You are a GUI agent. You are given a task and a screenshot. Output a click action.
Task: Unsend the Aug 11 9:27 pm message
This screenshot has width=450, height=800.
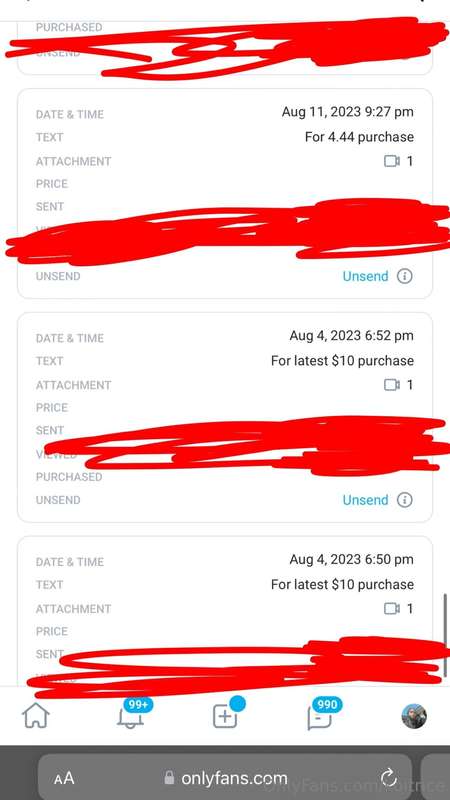point(365,276)
